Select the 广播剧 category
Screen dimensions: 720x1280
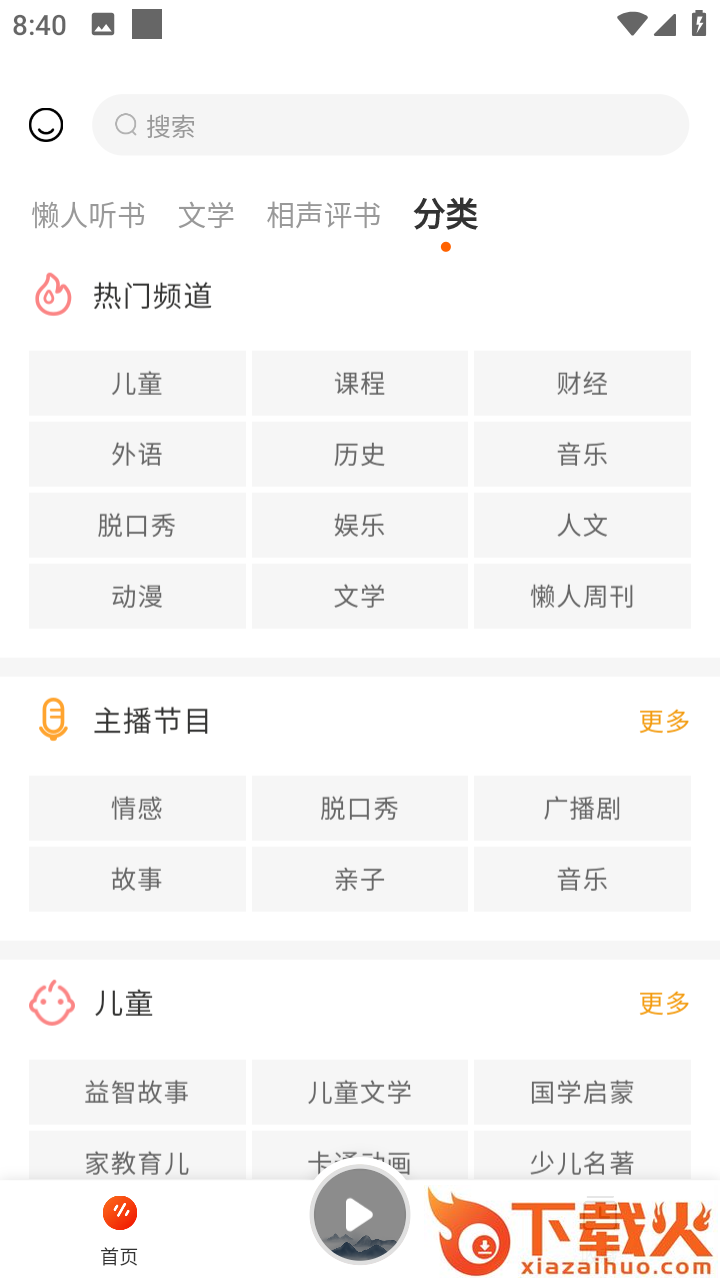[x=582, y=808]
